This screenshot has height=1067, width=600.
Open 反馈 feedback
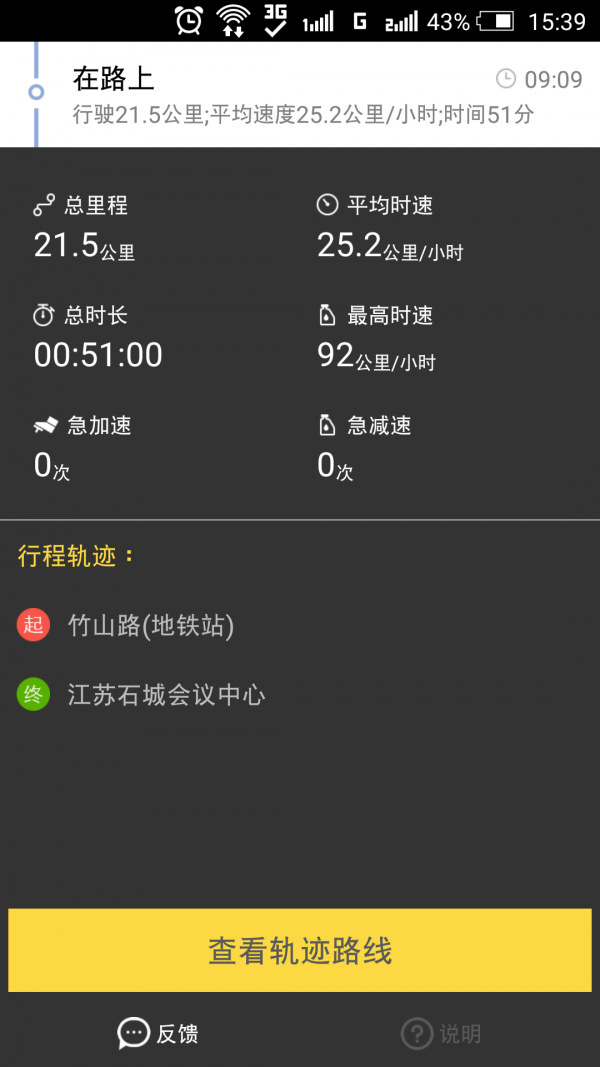click(158, 1034)
